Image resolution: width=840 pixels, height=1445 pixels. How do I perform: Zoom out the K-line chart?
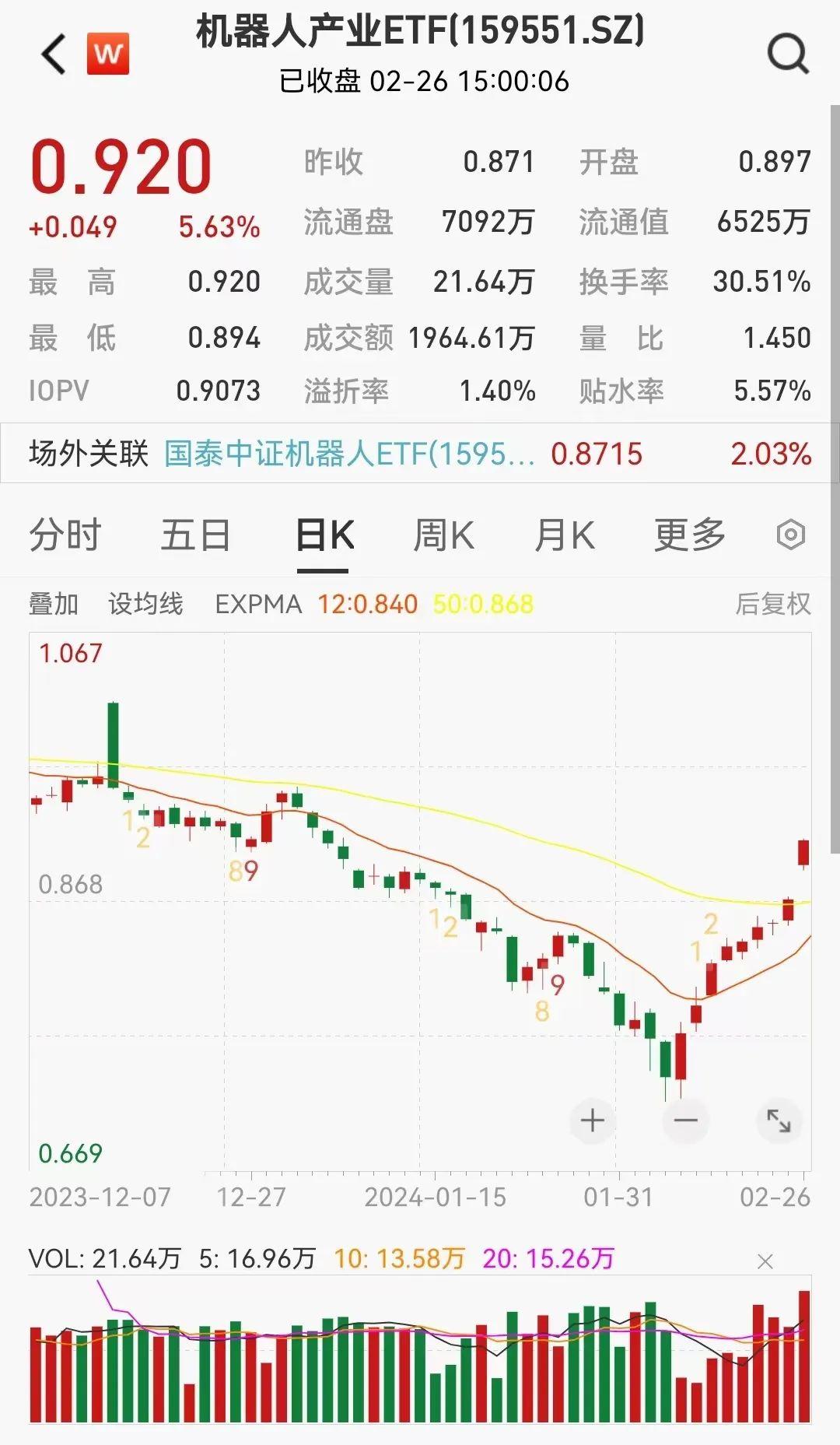pos(685,1121)
